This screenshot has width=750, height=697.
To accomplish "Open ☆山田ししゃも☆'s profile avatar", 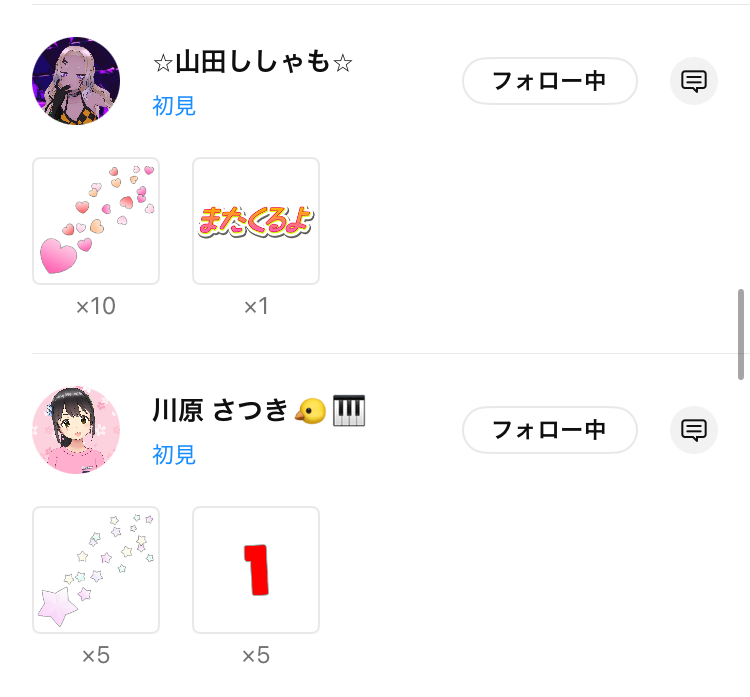I will coord(76,81).
